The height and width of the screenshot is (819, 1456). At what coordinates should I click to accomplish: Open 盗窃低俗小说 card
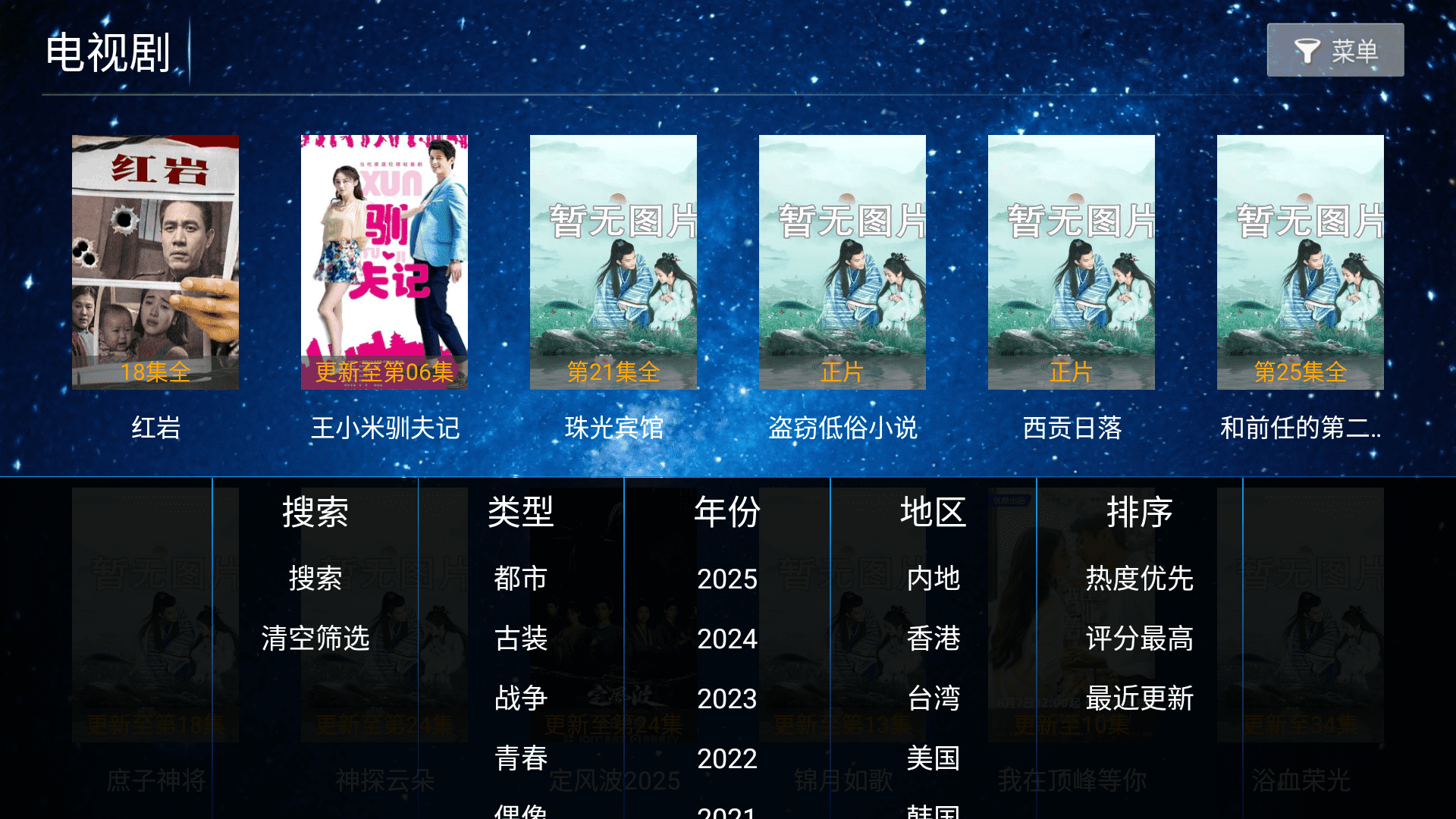point(843,262)
